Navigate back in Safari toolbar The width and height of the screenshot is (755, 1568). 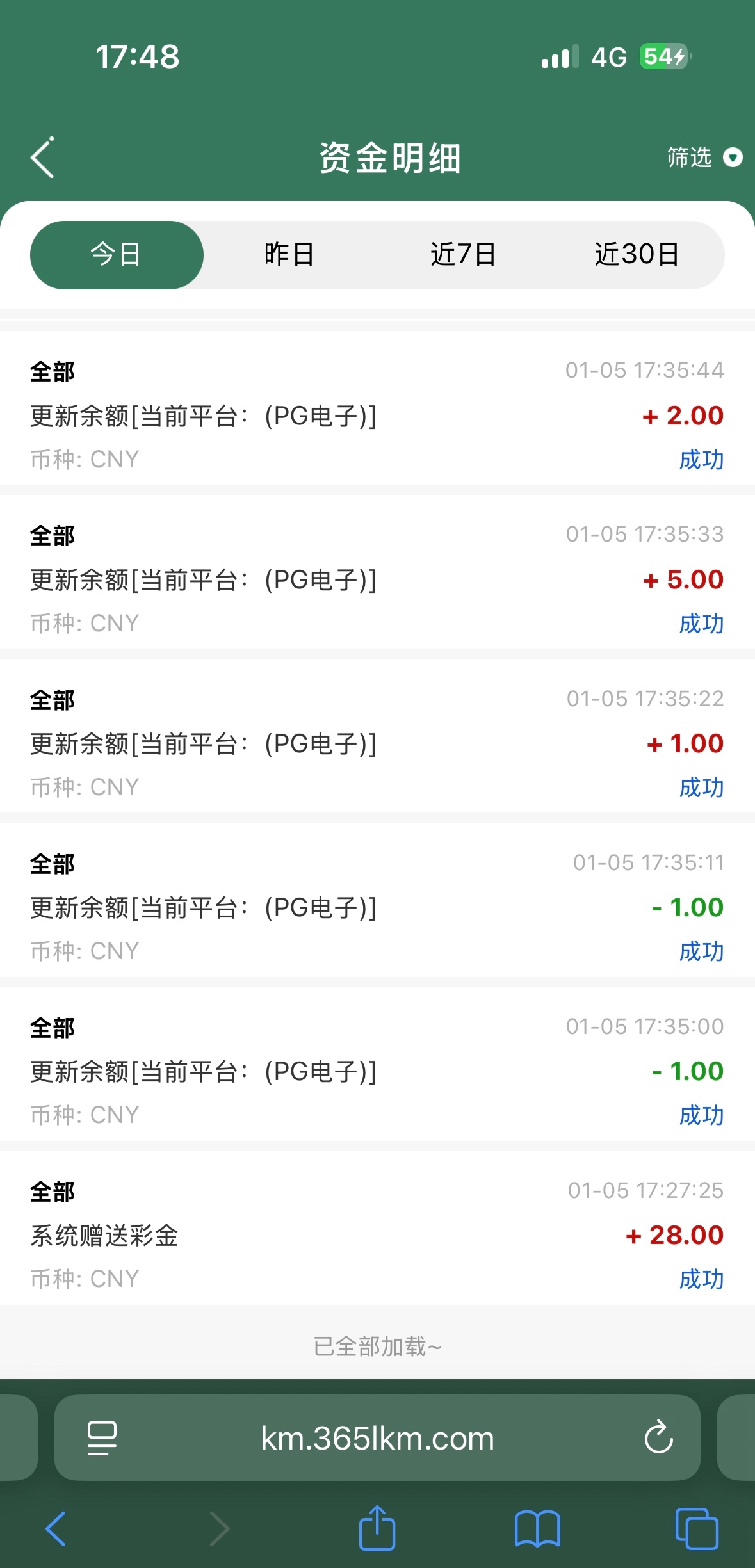point(56,1528)
